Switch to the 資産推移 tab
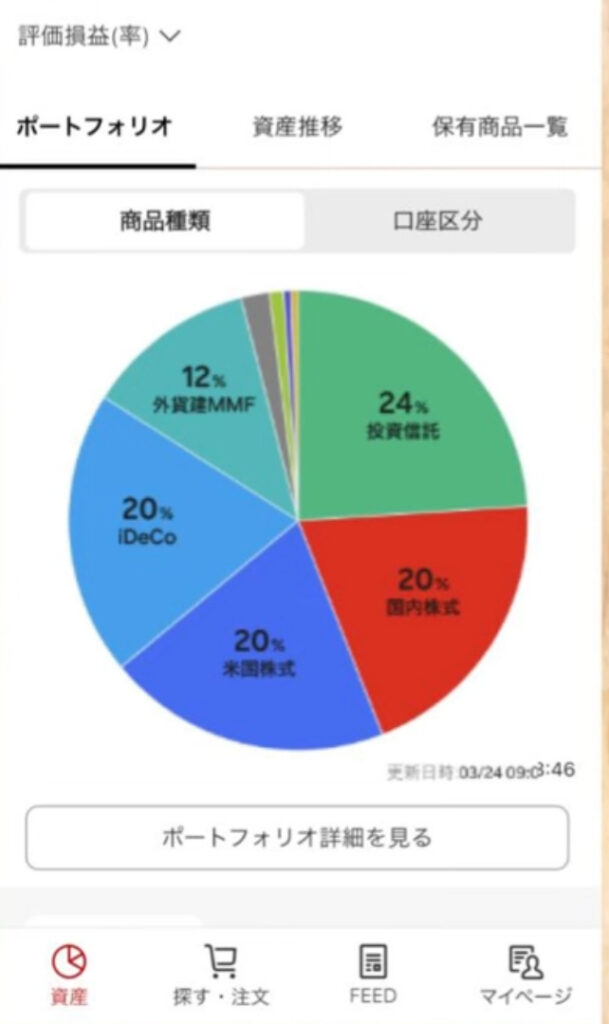609x1024 pixels. tap(298, 127)
